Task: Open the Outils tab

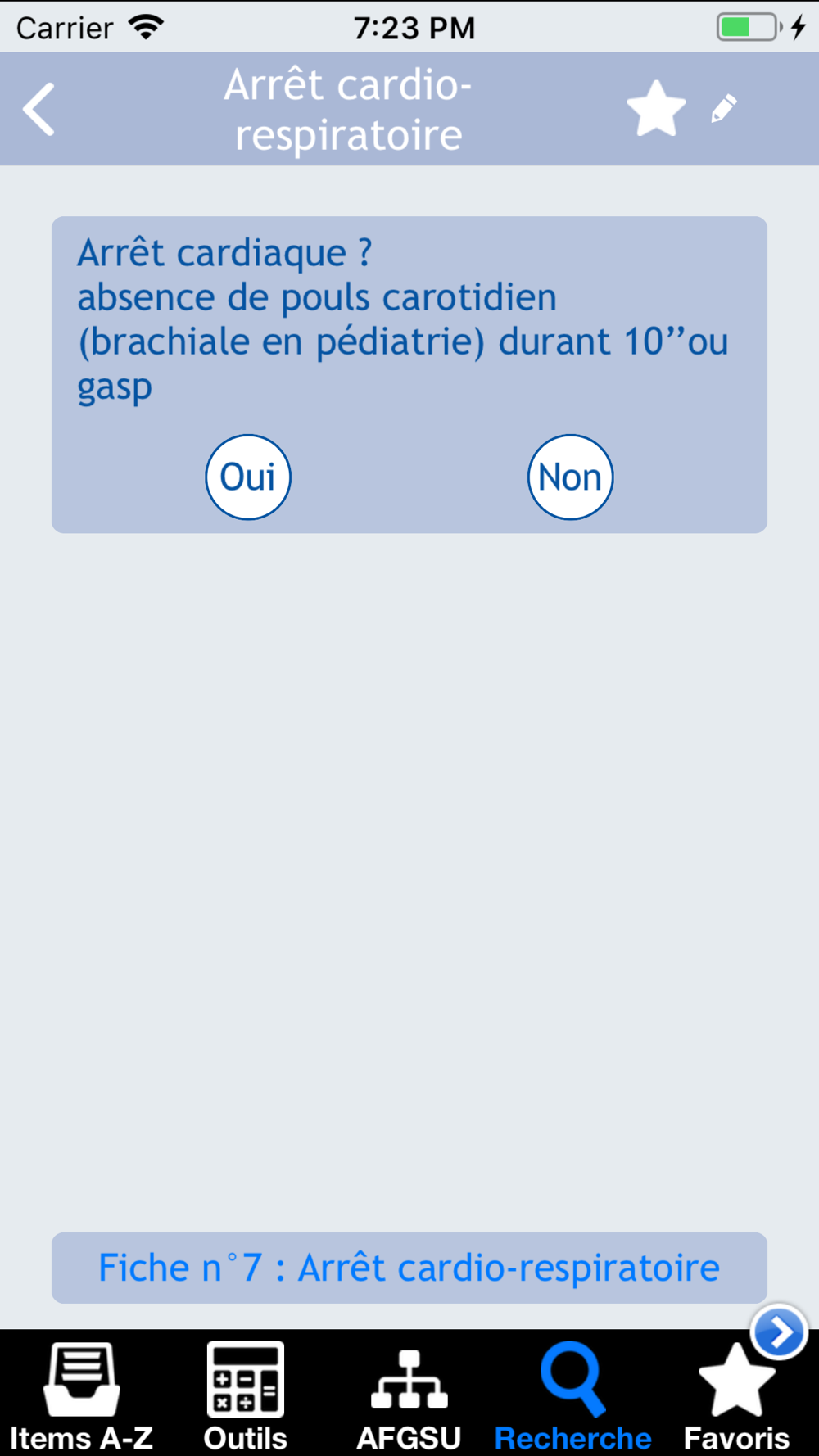Action: tap(246, 1395)
